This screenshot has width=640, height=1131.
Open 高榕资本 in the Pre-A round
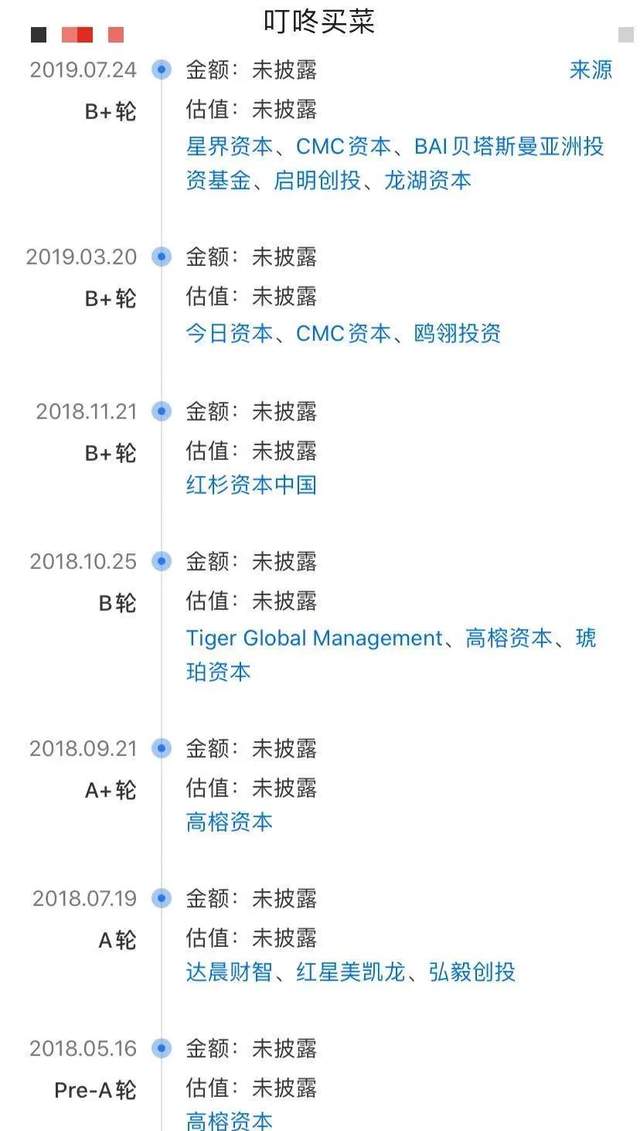tap(229, 1120)
